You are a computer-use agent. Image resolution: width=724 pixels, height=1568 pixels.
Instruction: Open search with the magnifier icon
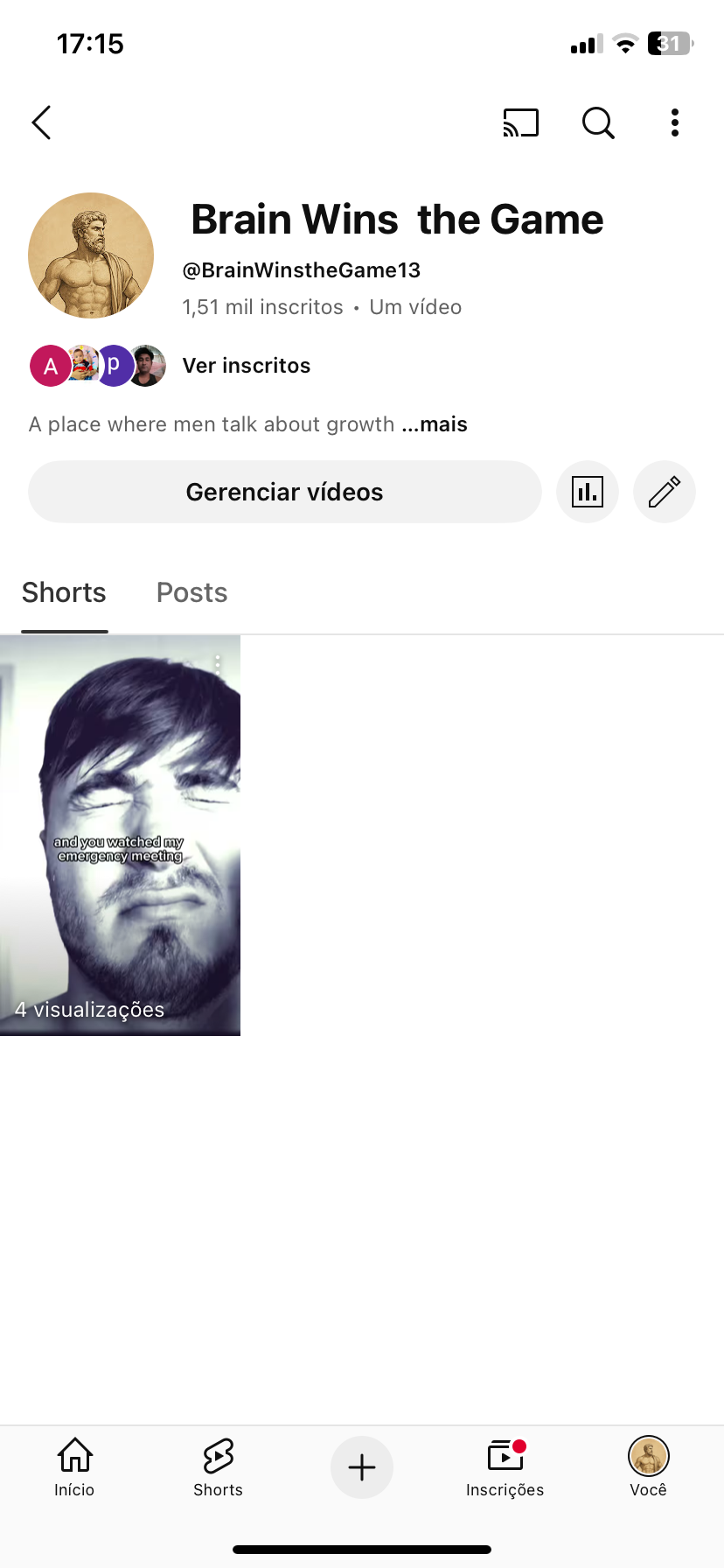[x=598, y=123]
